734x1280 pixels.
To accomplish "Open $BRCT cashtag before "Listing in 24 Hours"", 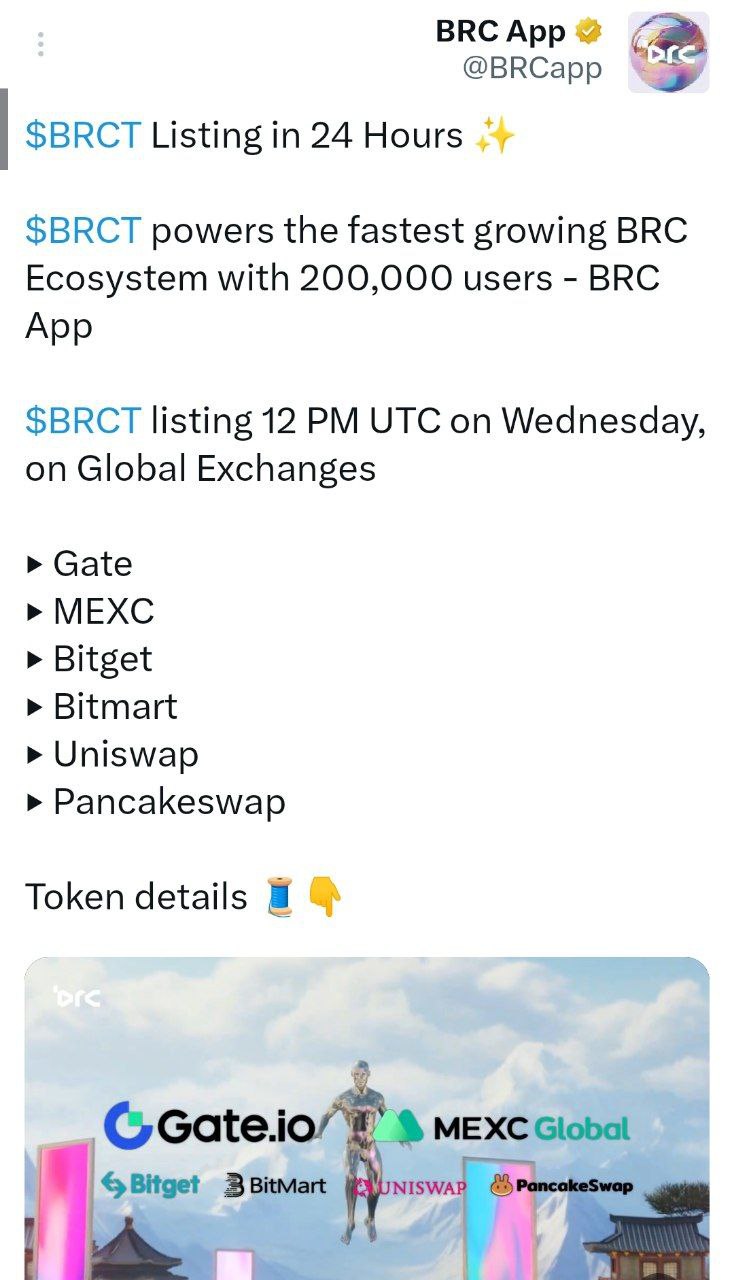I will [83, 135].
